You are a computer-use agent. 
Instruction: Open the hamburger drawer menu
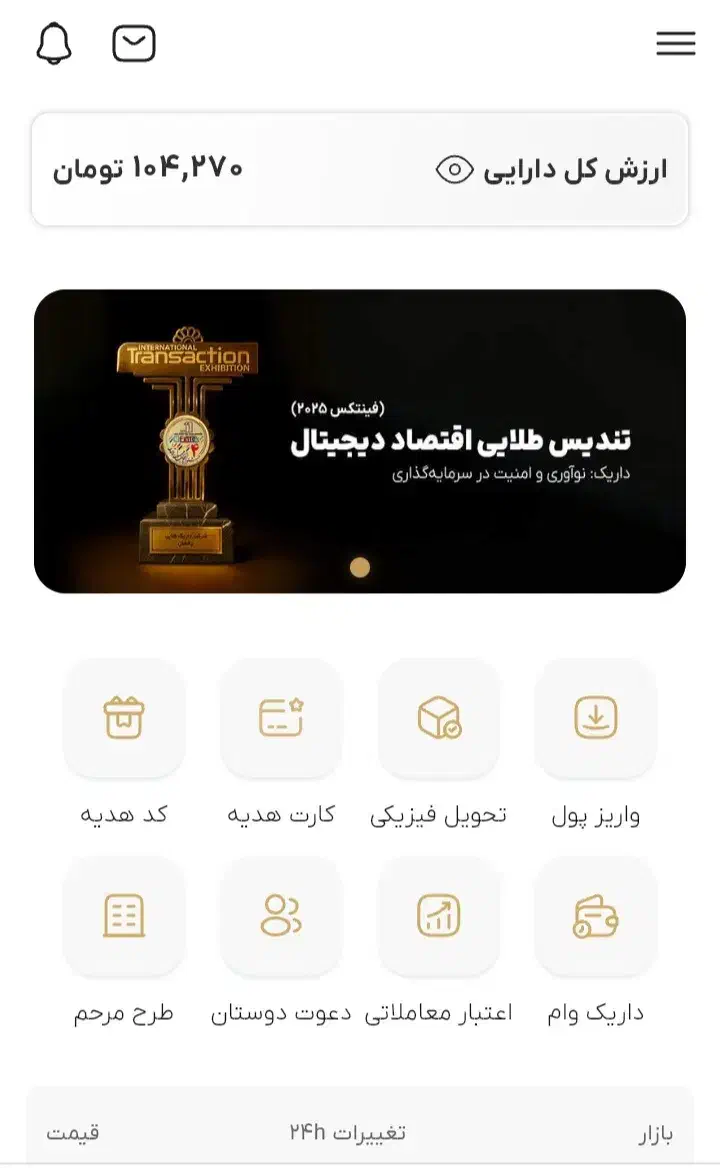676,43
